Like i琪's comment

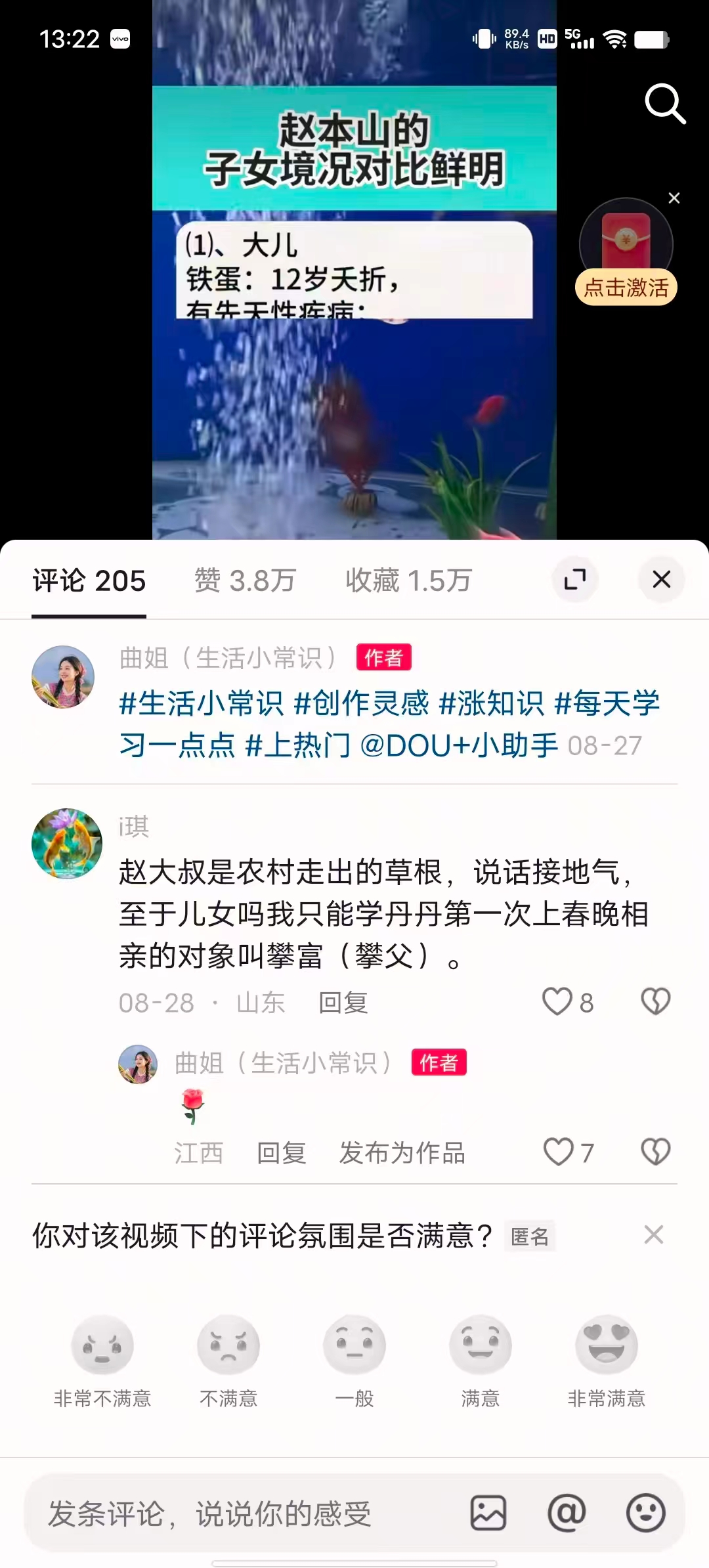pyautogui.click(x=557, y=1002)
